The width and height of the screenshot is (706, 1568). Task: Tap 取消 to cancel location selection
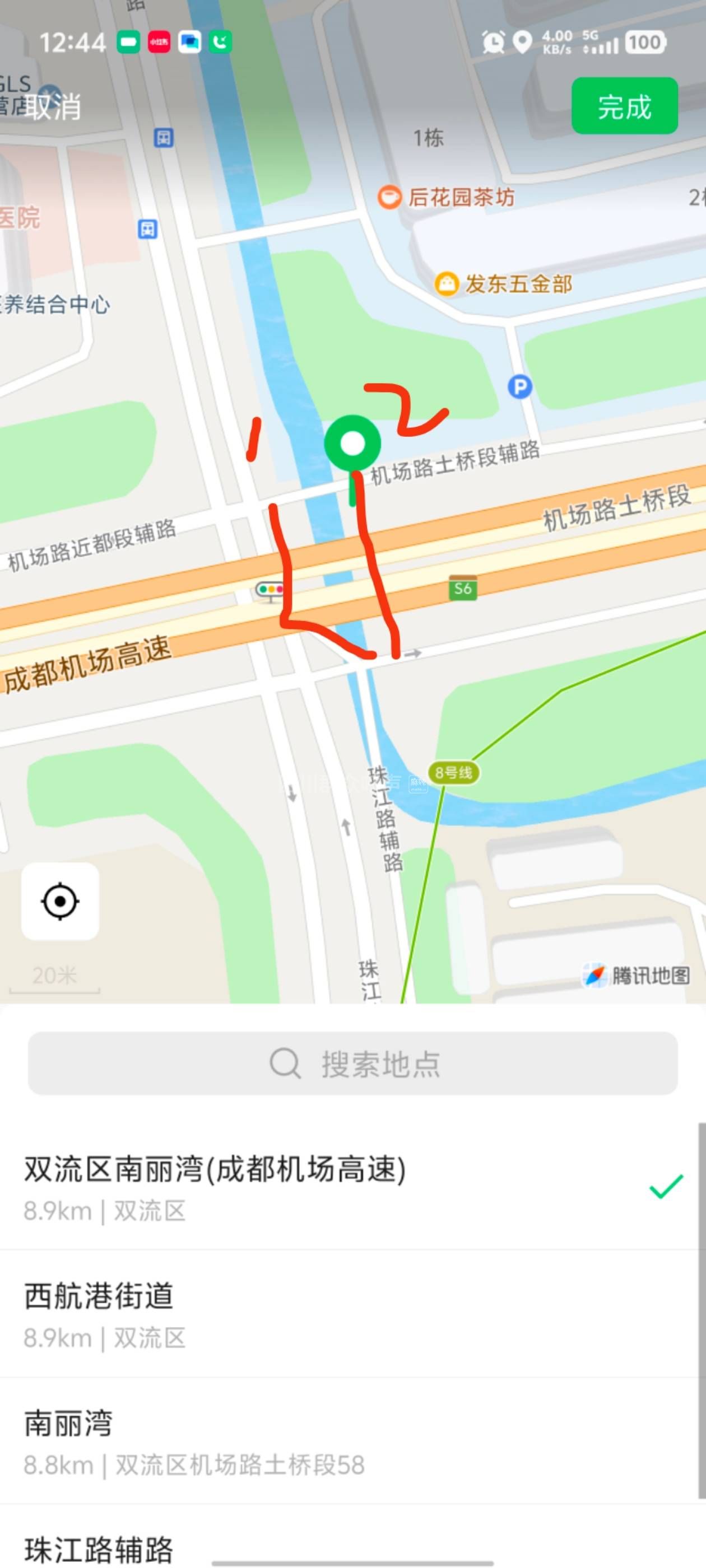tap(54, 107)
